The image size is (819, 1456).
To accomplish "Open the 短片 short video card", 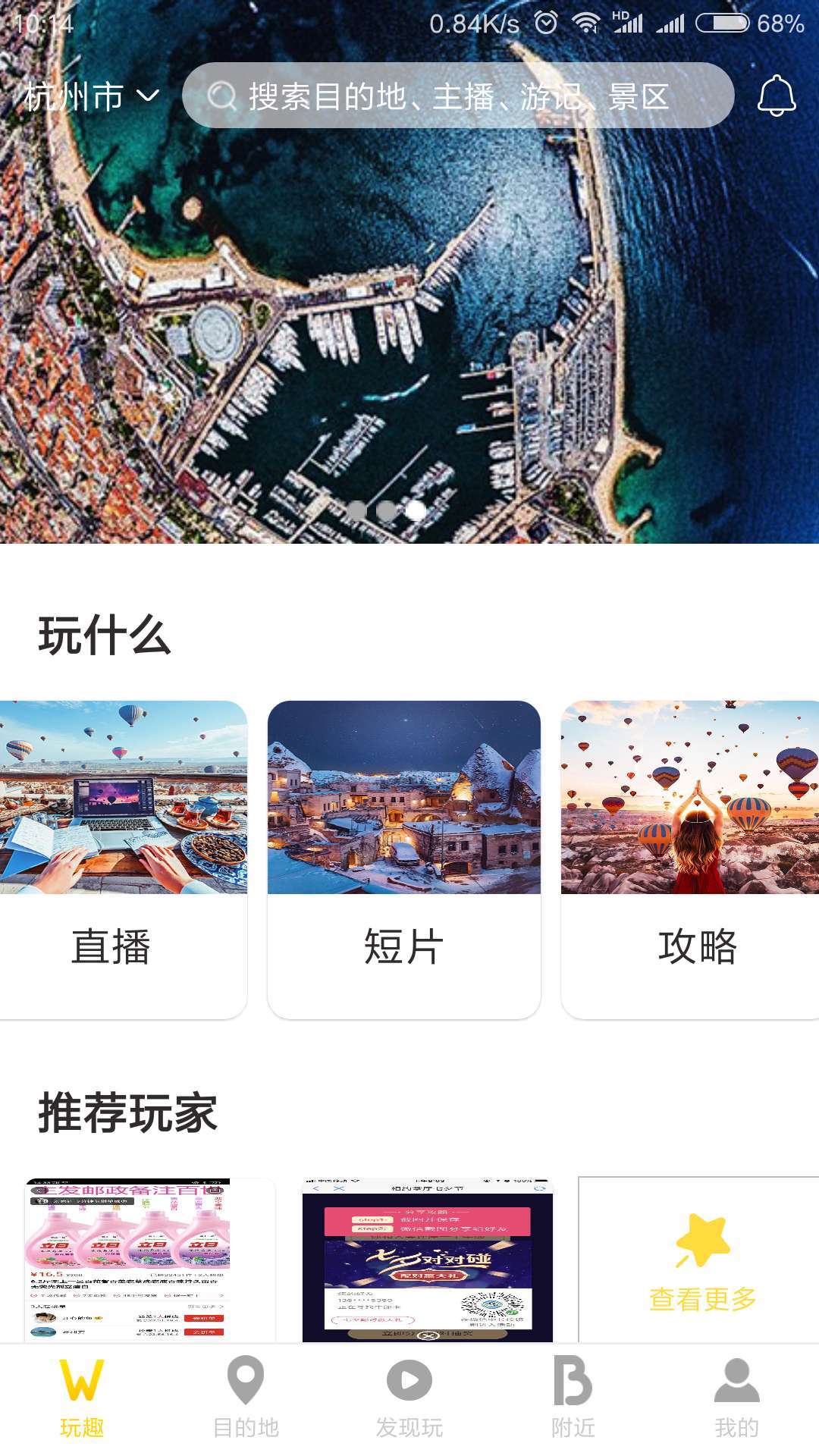I will pos(403,858).
